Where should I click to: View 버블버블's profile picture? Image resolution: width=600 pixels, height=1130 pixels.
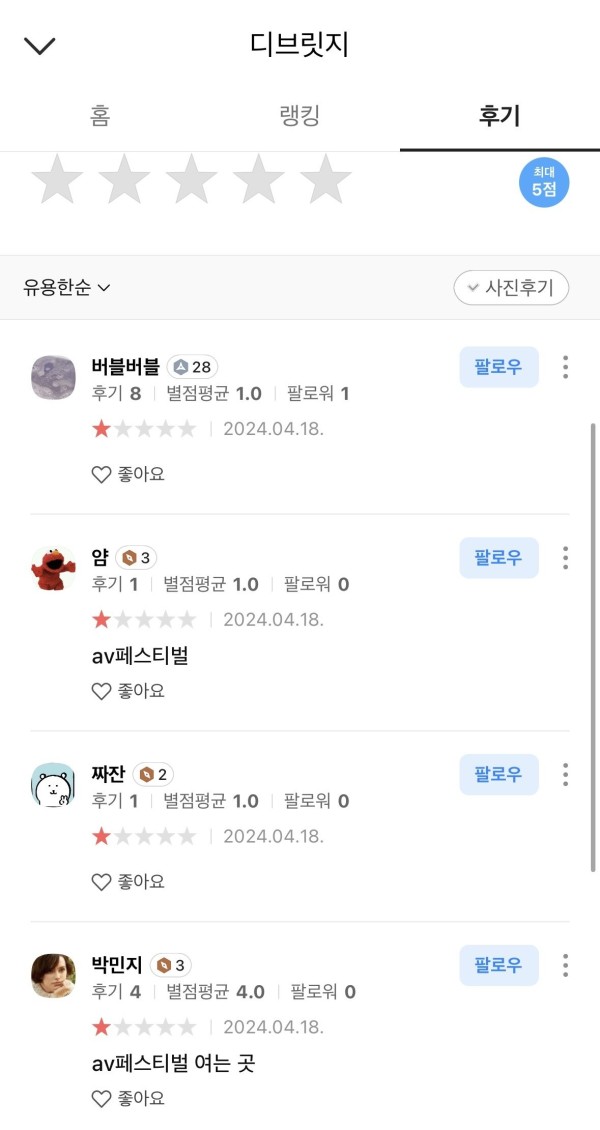tap(53, 377)
